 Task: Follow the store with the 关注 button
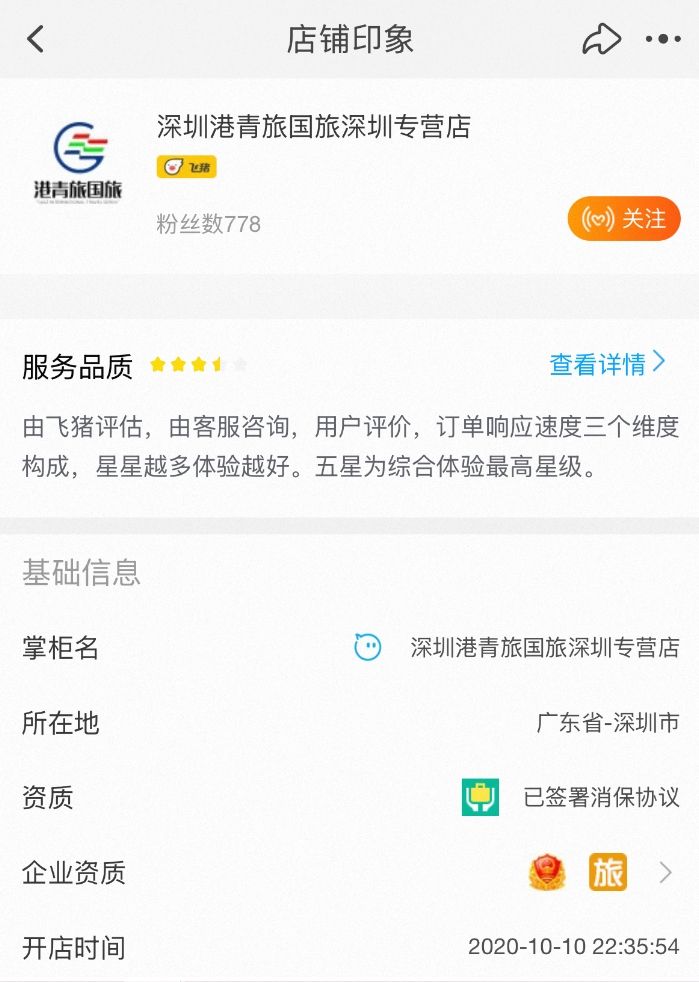pos(624,219)
